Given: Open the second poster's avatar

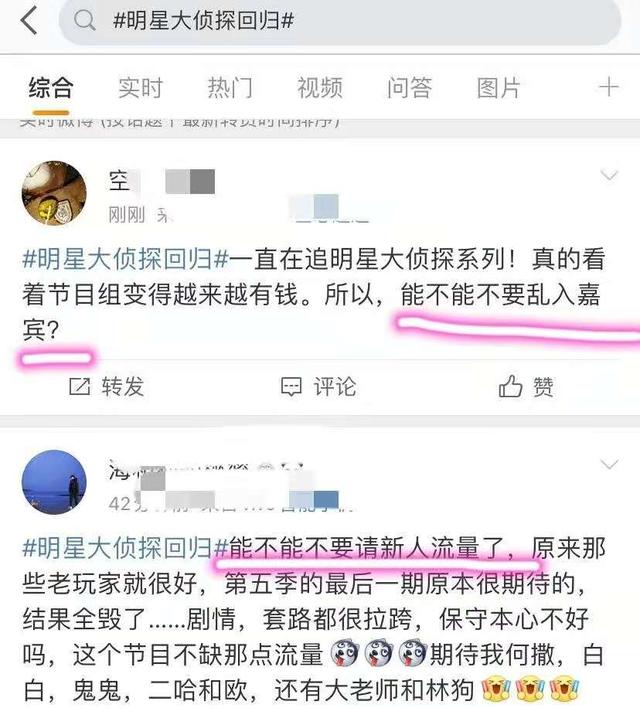Looking at the screenshot, I should [x=54, y=482].
